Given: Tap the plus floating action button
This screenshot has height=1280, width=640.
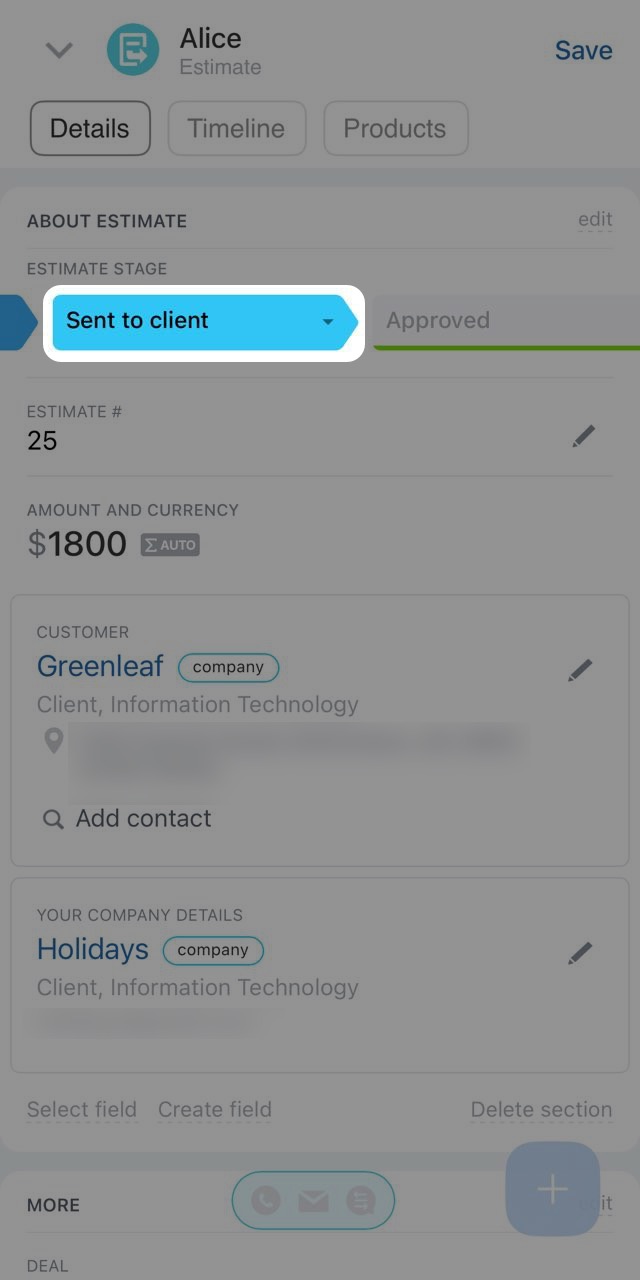Looking at the screenshot, I should [x=553, y=1189].
